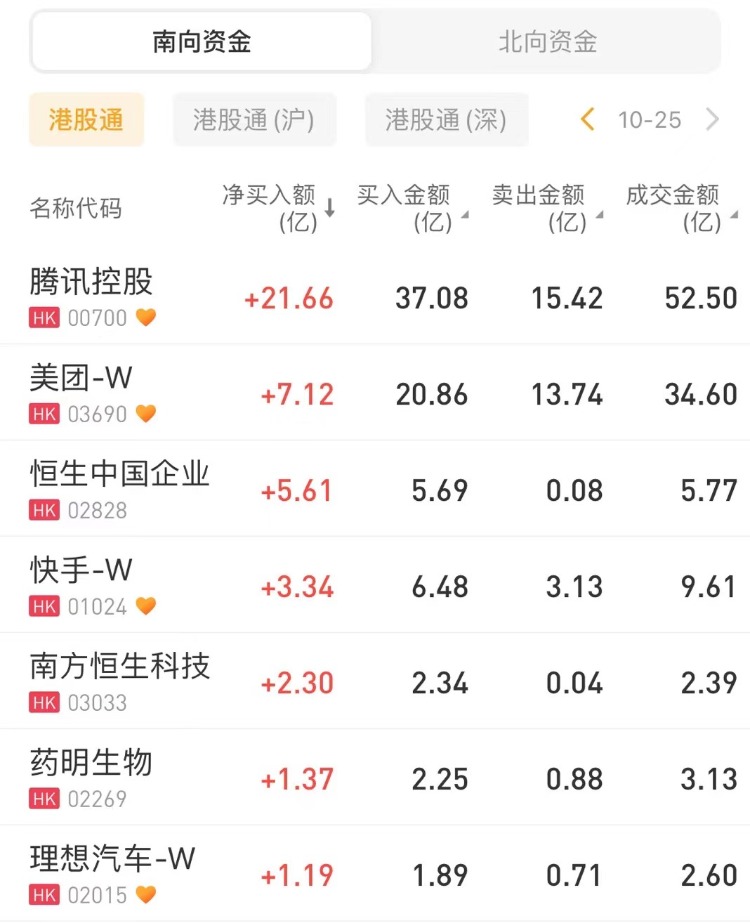Switch to the 北向资金 tab
Viewport: 750px width, 923px height.
[x=547, y=42]
